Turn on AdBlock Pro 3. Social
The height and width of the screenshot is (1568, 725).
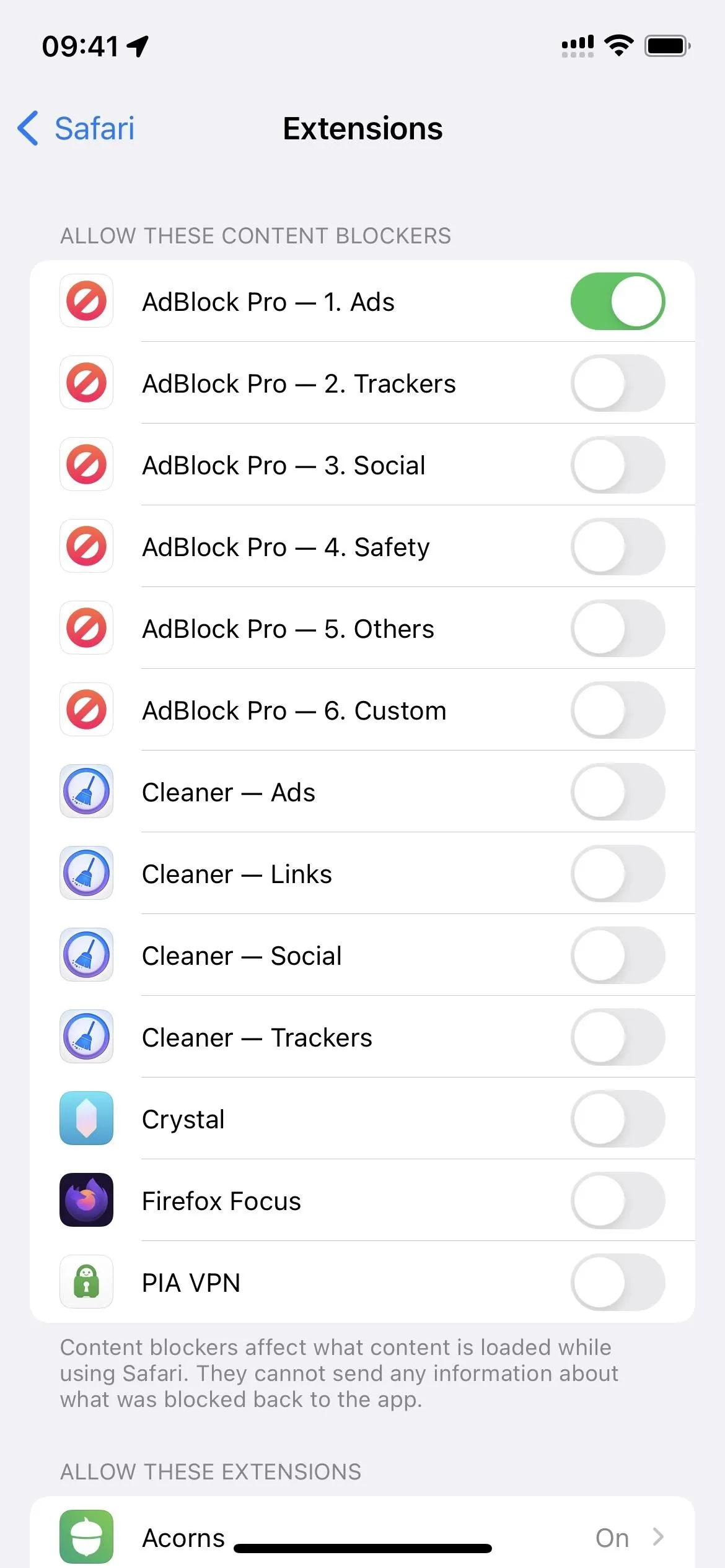(617, 465)
